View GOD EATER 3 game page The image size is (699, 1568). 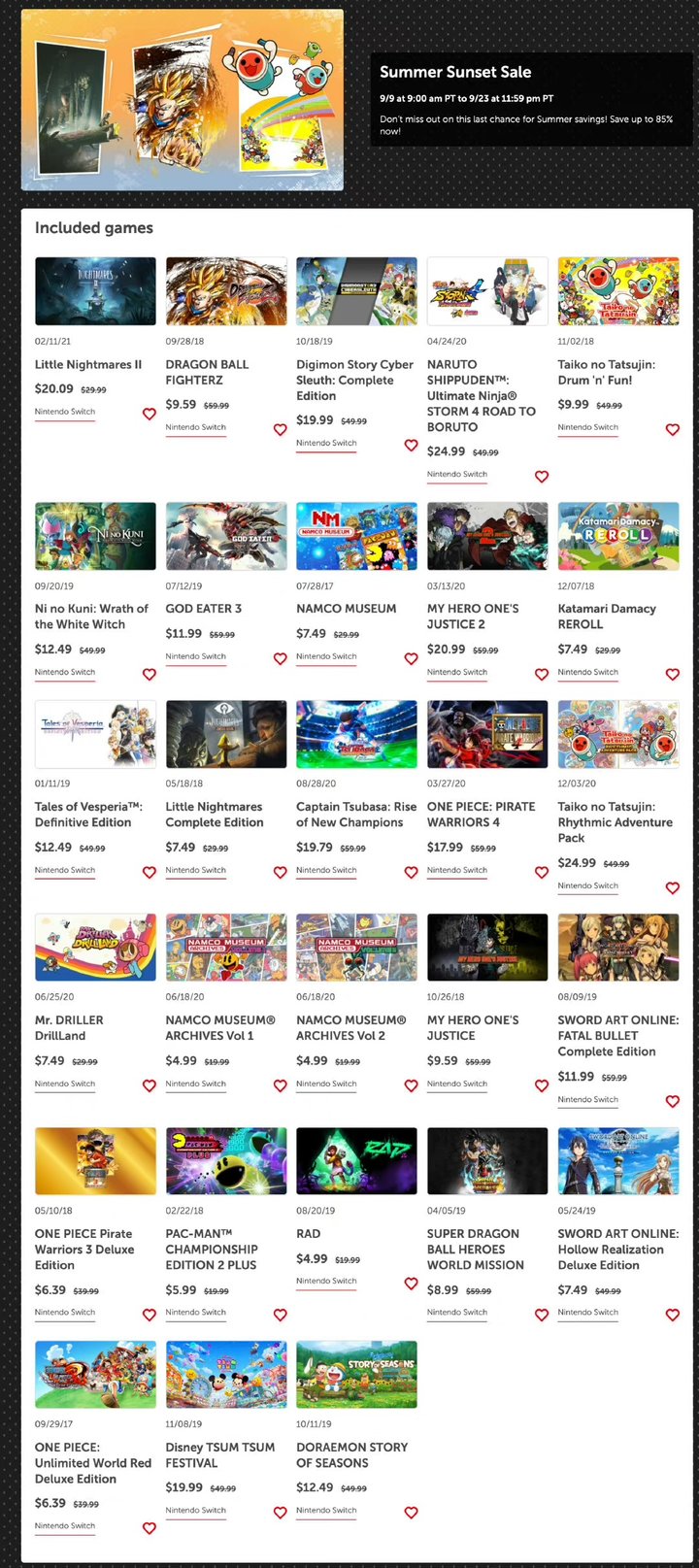click(226, 536)
